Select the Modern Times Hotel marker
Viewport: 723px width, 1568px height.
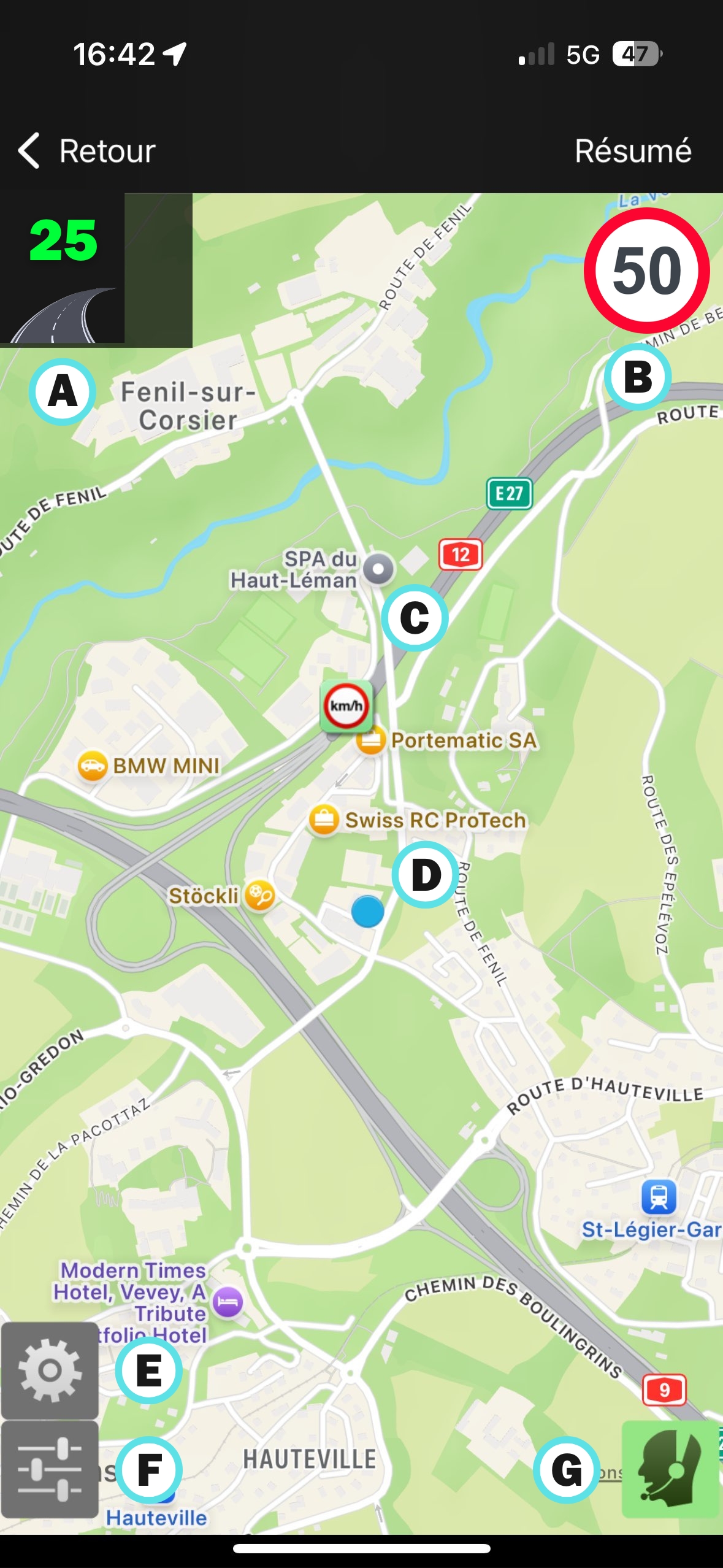click(x=228, y=1301)
